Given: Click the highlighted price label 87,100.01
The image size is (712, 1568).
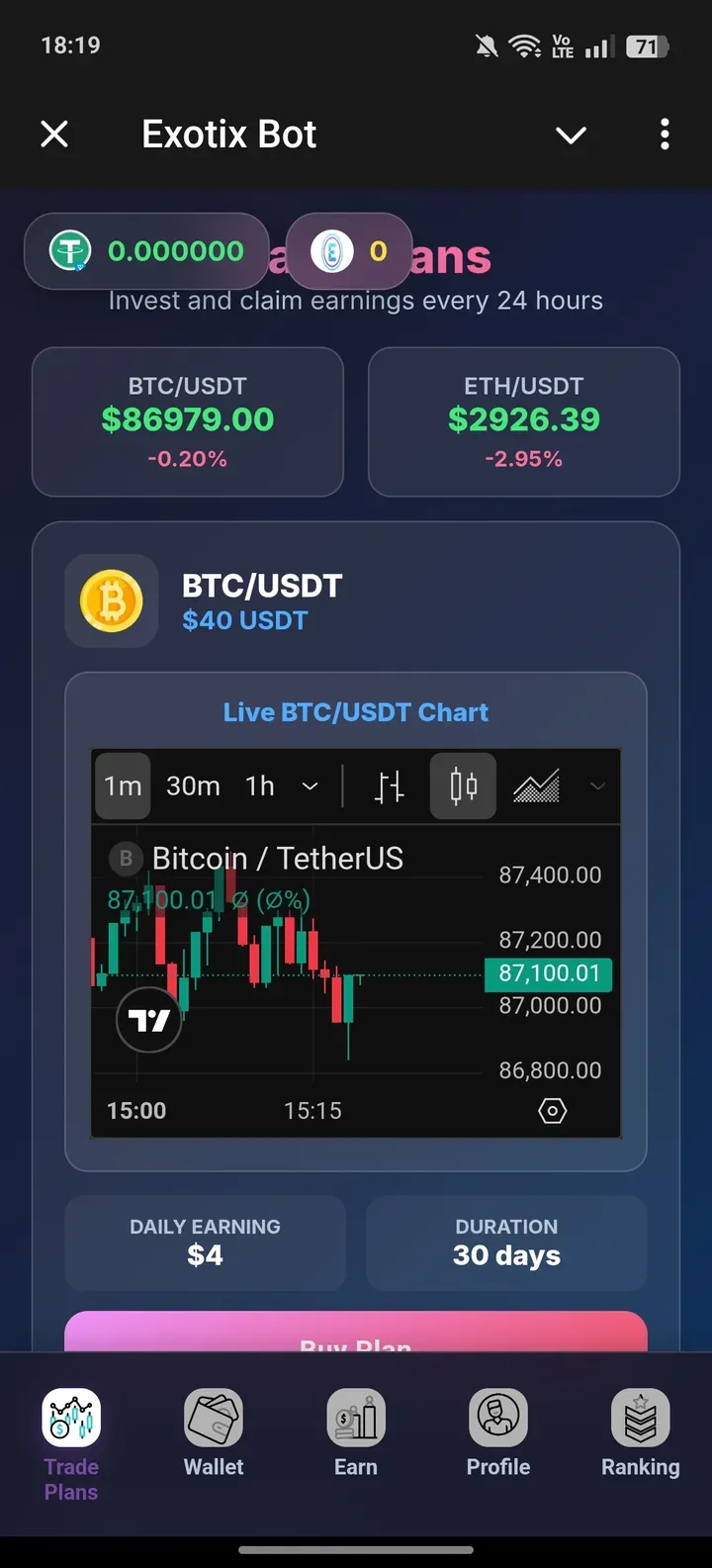Looking at the screenshot, I should (548, 973).
